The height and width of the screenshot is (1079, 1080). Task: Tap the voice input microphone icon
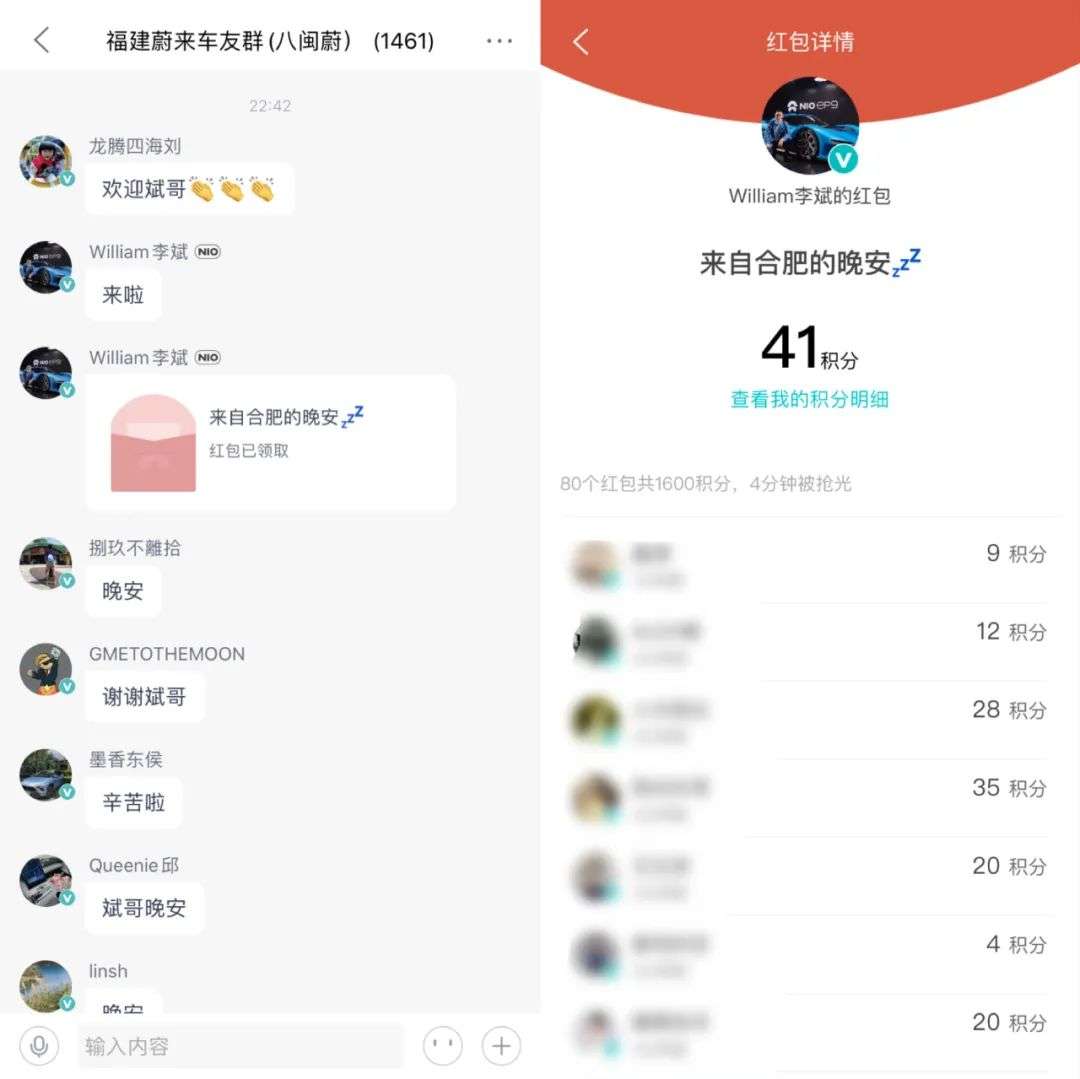coord(39,1046)
